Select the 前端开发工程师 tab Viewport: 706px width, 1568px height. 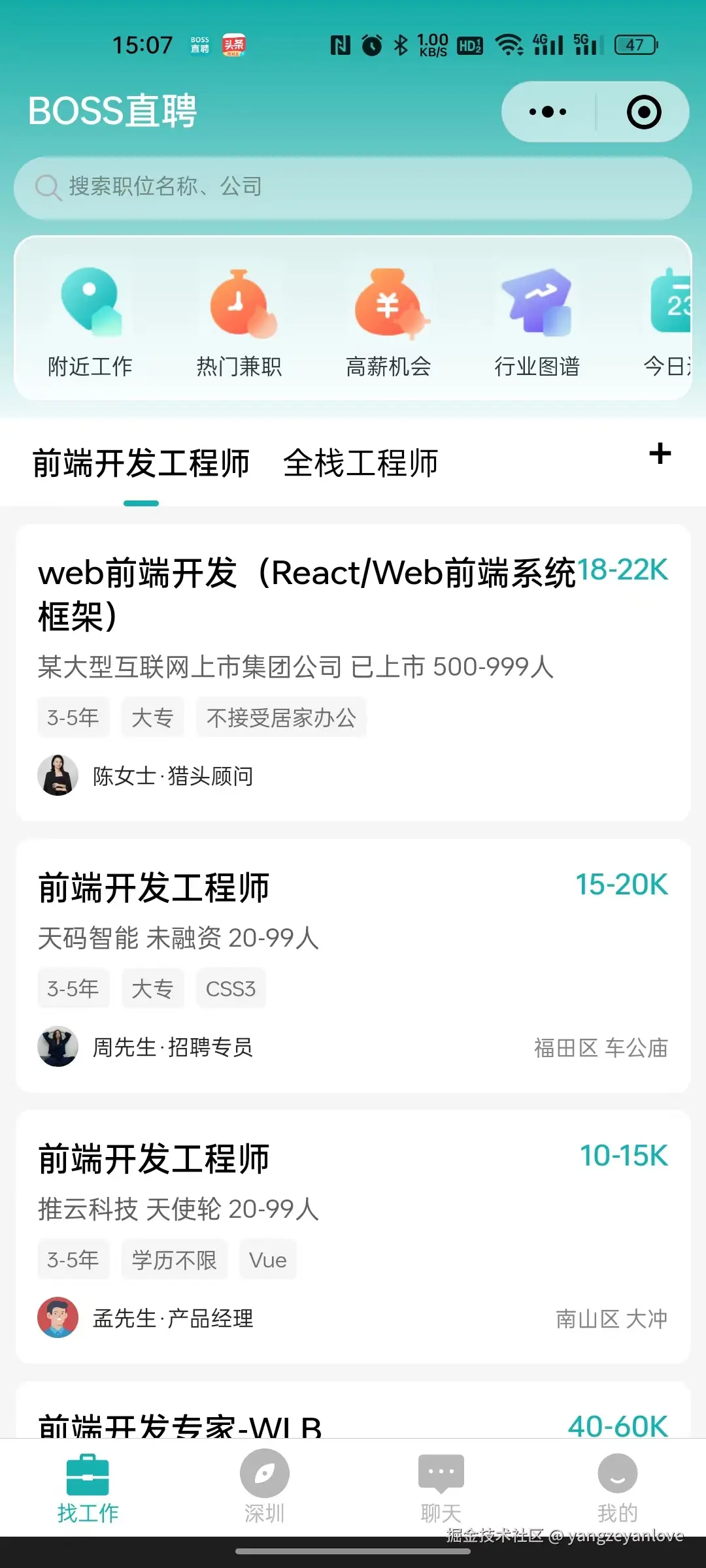point(141,464)
